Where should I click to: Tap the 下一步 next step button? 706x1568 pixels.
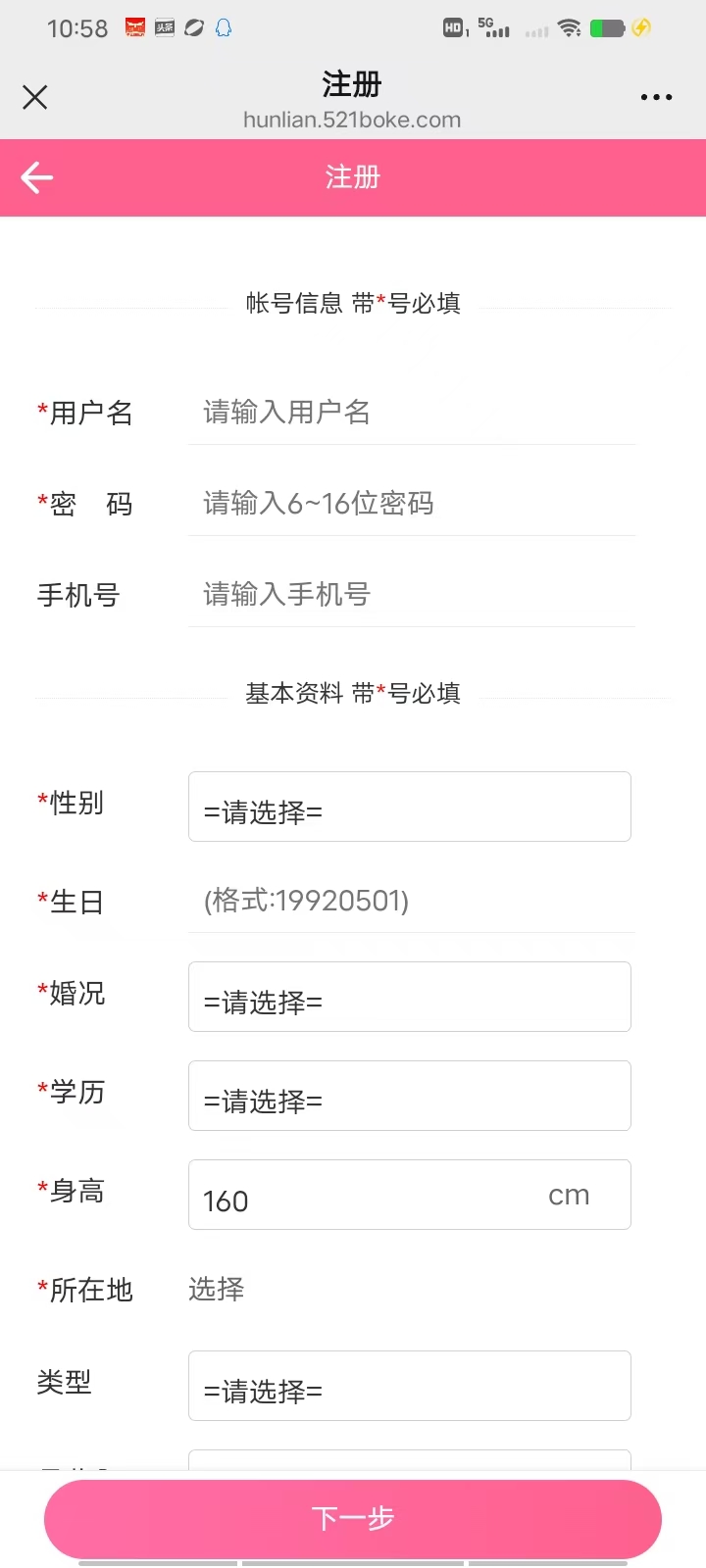(x=353, y=1518)
